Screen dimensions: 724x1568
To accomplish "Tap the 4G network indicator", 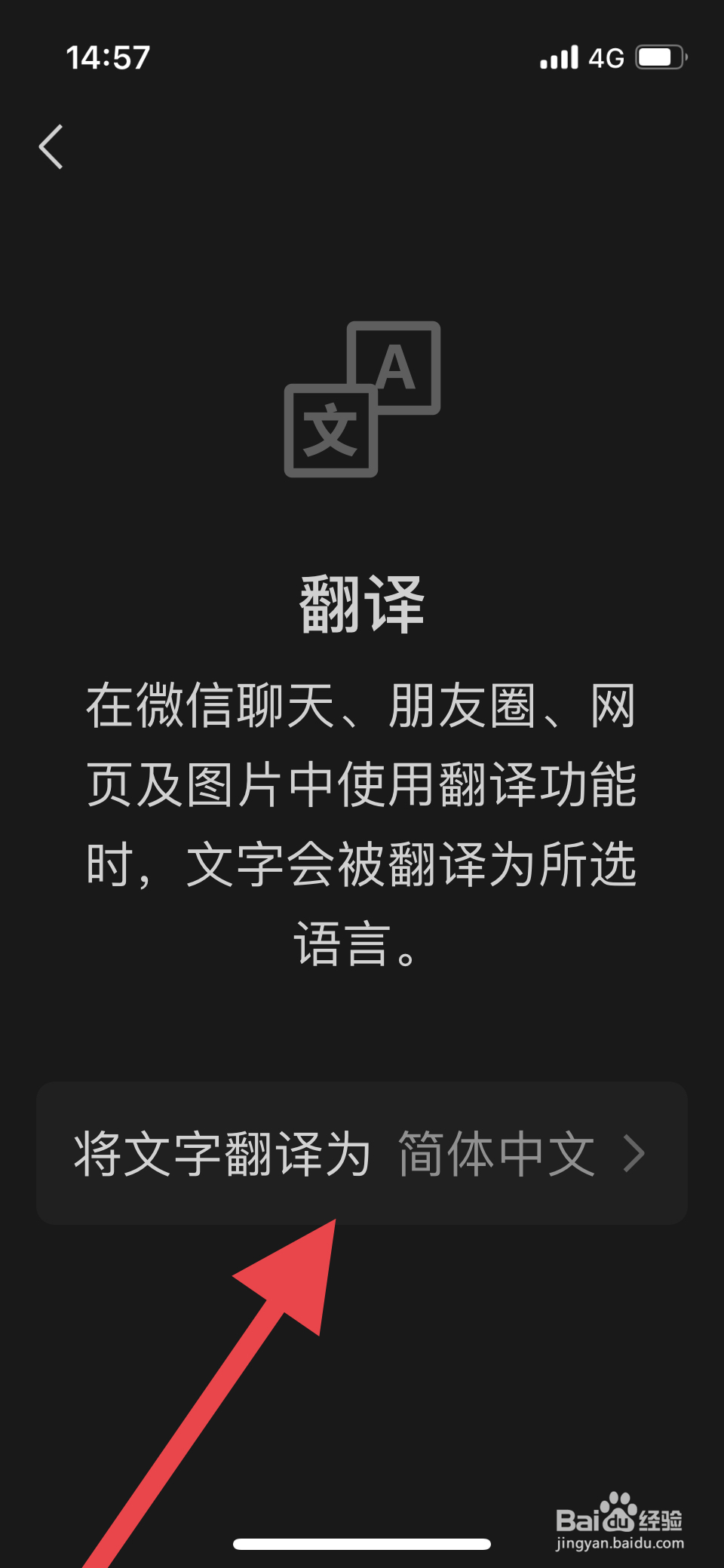I will click(608, 57).
